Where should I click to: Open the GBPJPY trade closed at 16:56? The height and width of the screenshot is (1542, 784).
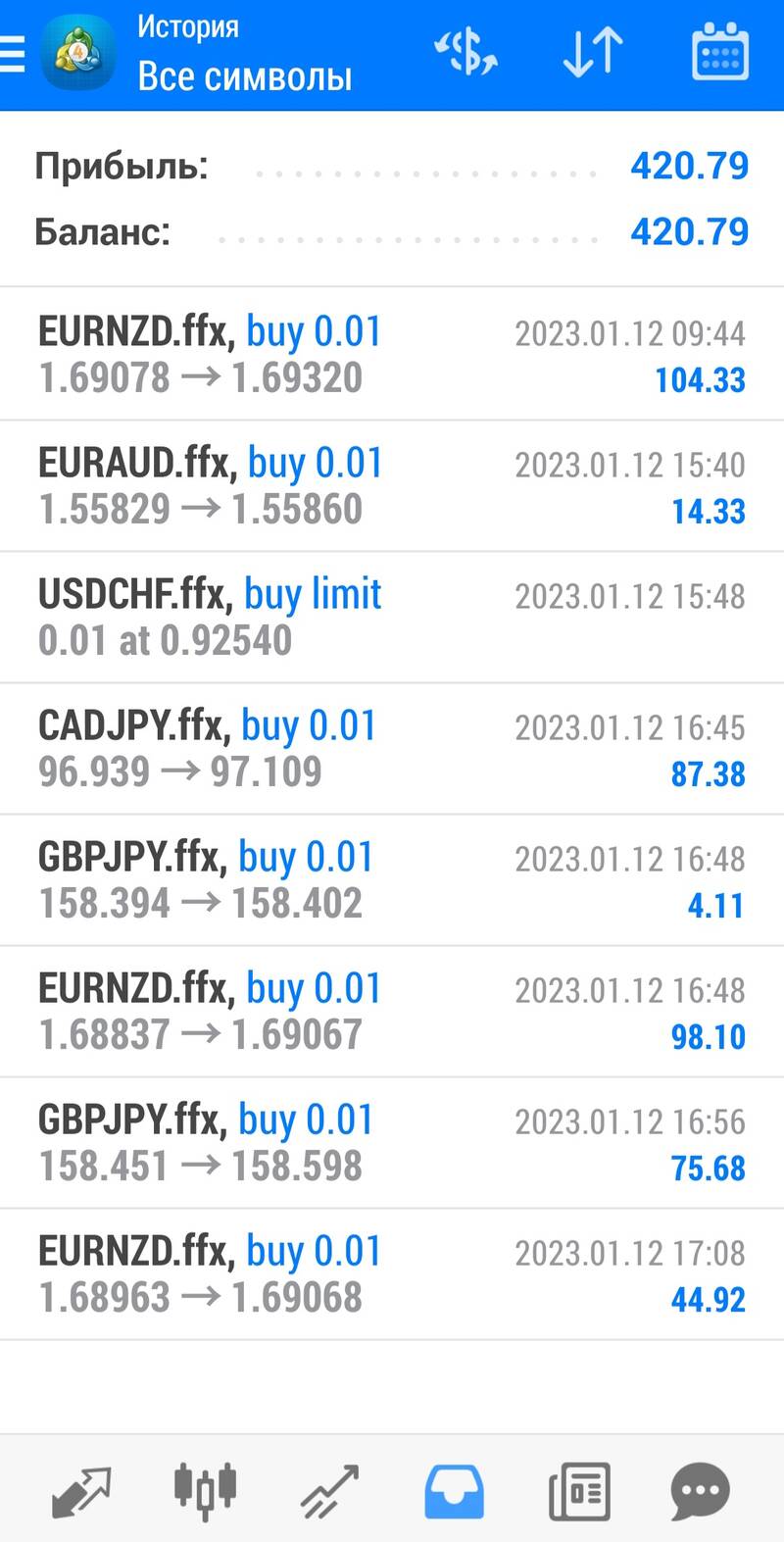392,1143
